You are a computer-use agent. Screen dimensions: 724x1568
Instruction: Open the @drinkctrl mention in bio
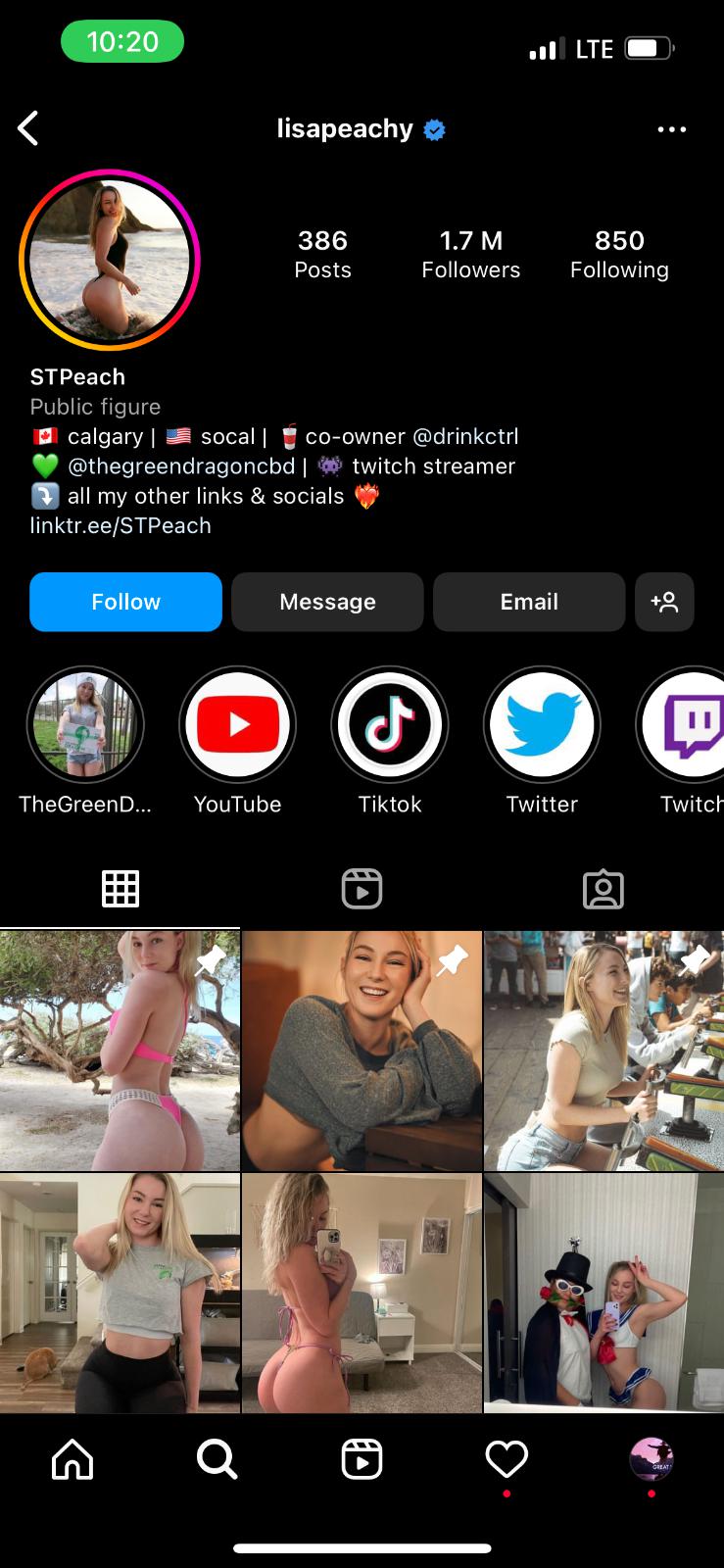coord(465,437)
